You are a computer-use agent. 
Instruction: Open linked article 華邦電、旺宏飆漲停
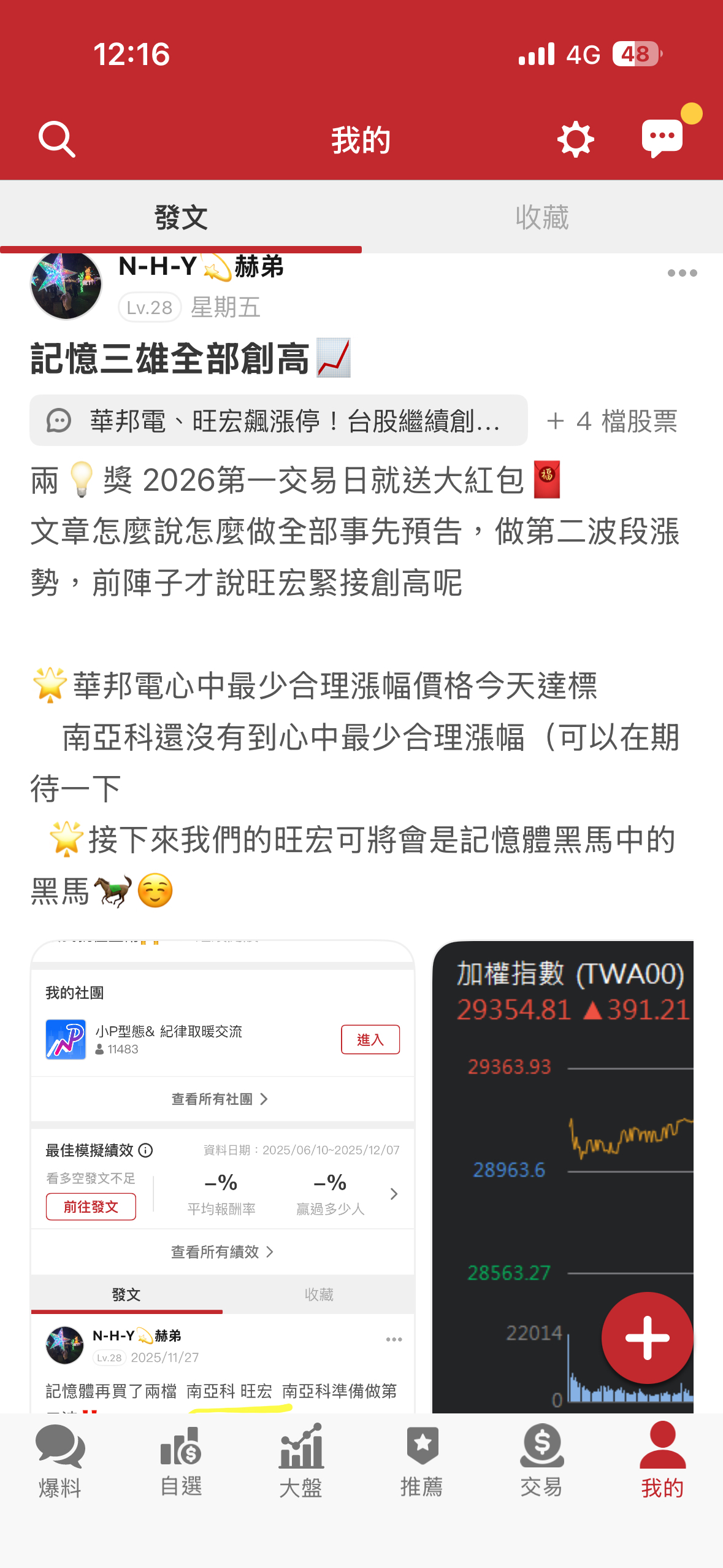tap(278, 421)
